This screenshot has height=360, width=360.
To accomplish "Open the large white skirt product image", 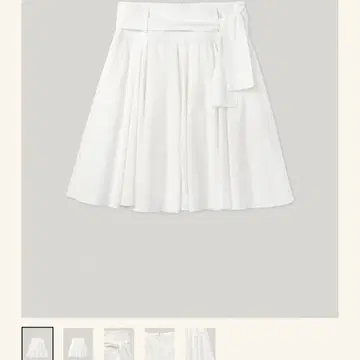I will tap(180, 158).
